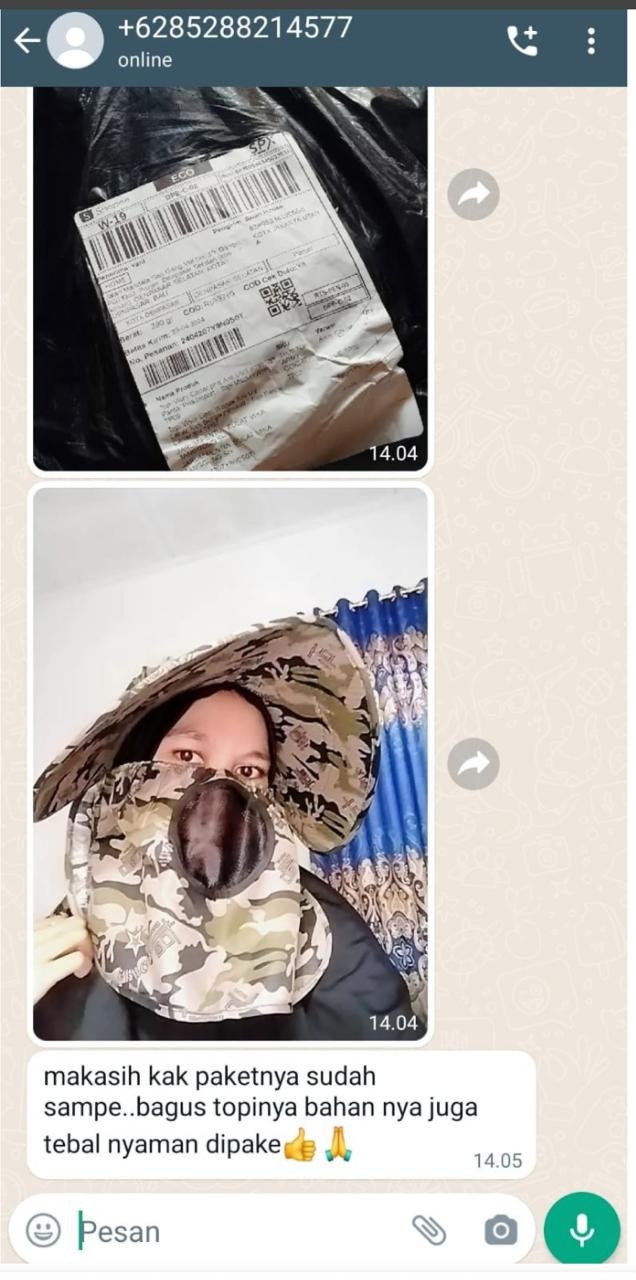
Task: Forward the package label photo
Action: pyautogui.click(x=473, y=196)
